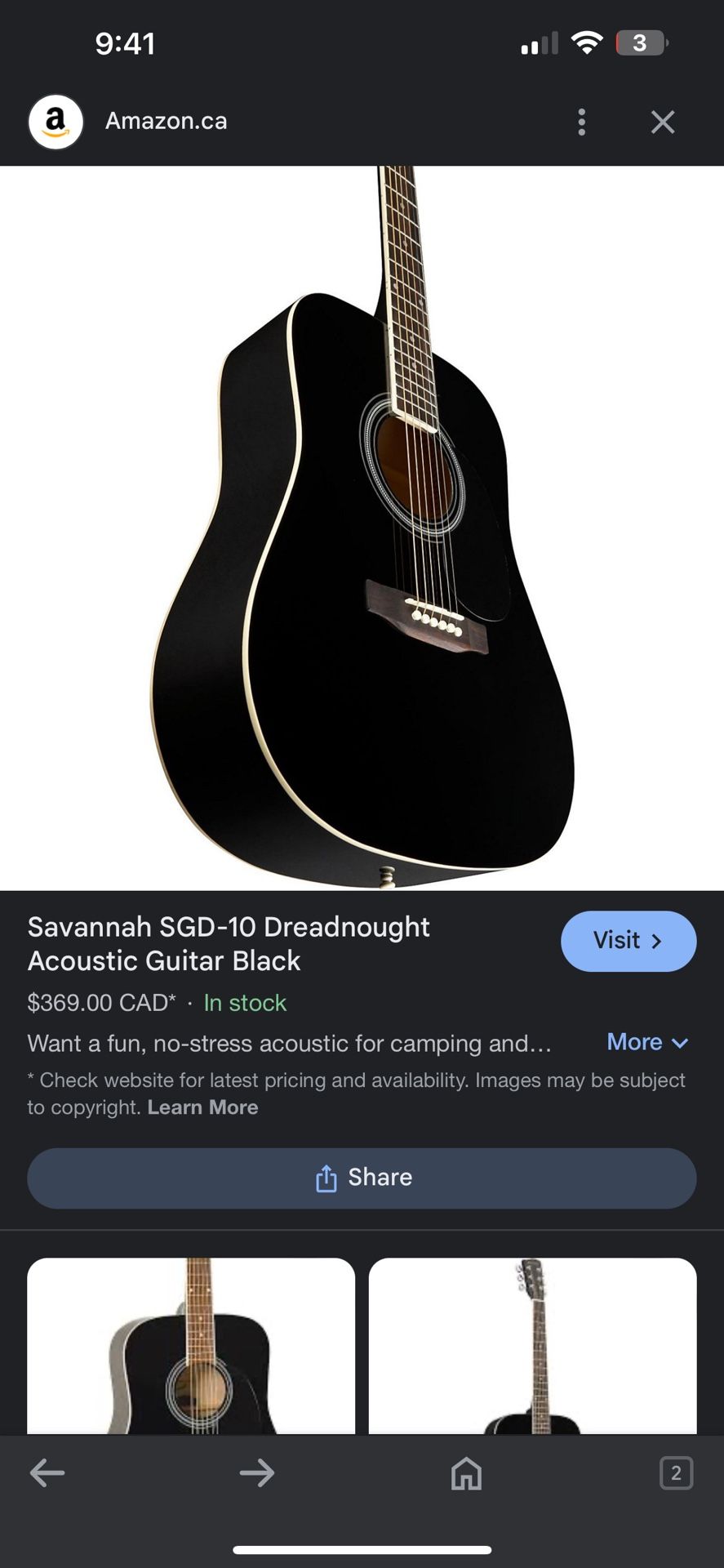Close the image viewer with the X

[x=662, y=122]
